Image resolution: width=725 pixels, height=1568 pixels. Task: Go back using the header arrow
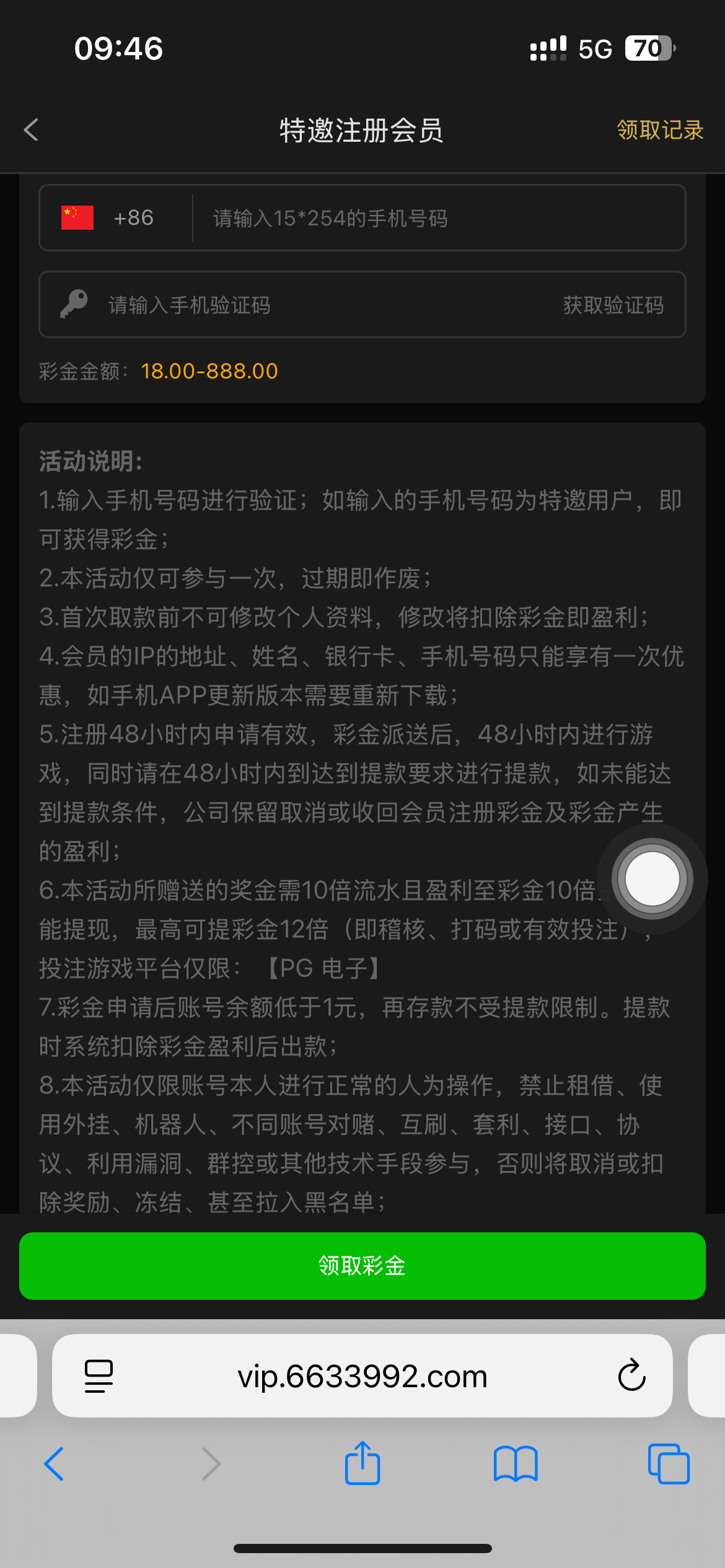click(x=32, y=130)
